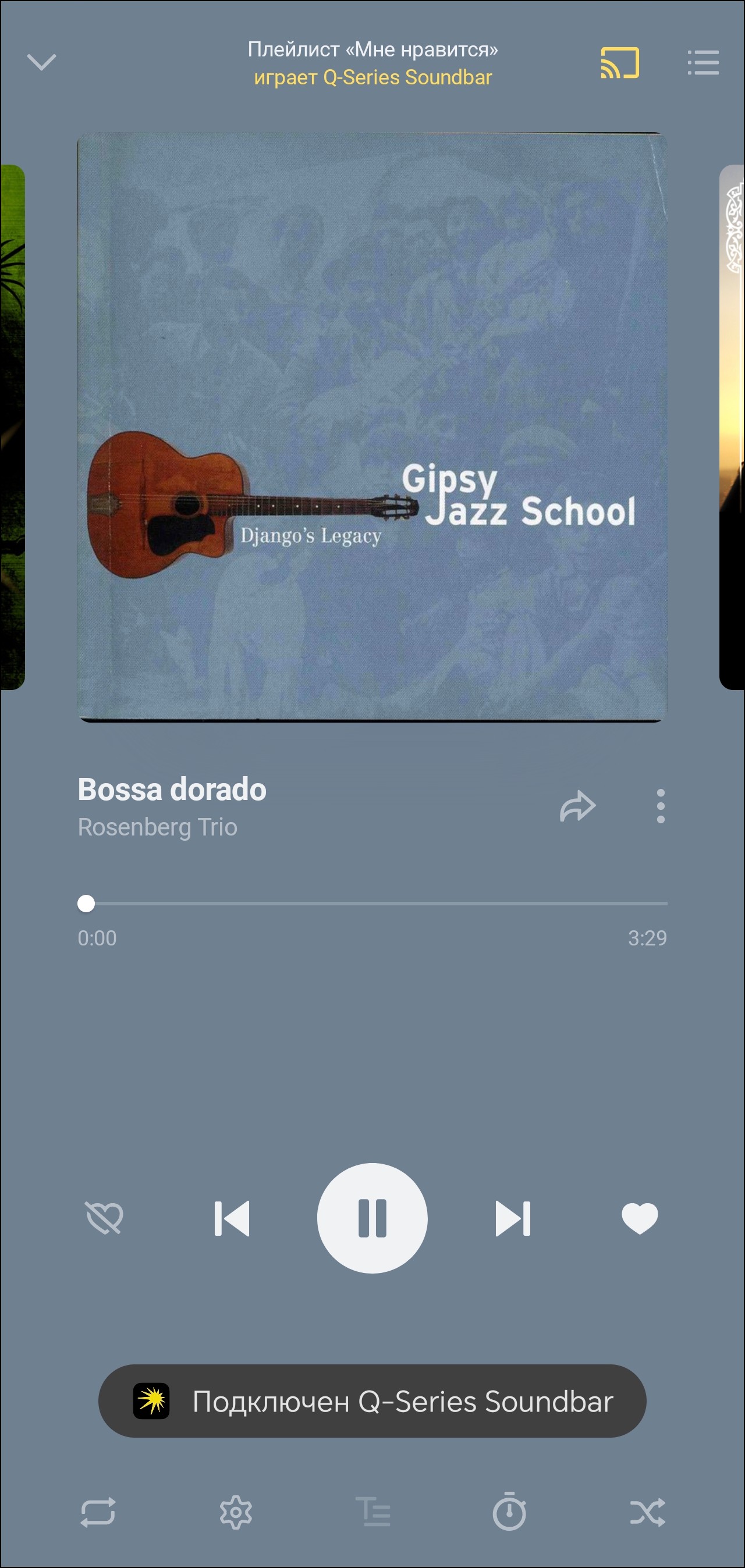Pause the current song

[372, 1218]
